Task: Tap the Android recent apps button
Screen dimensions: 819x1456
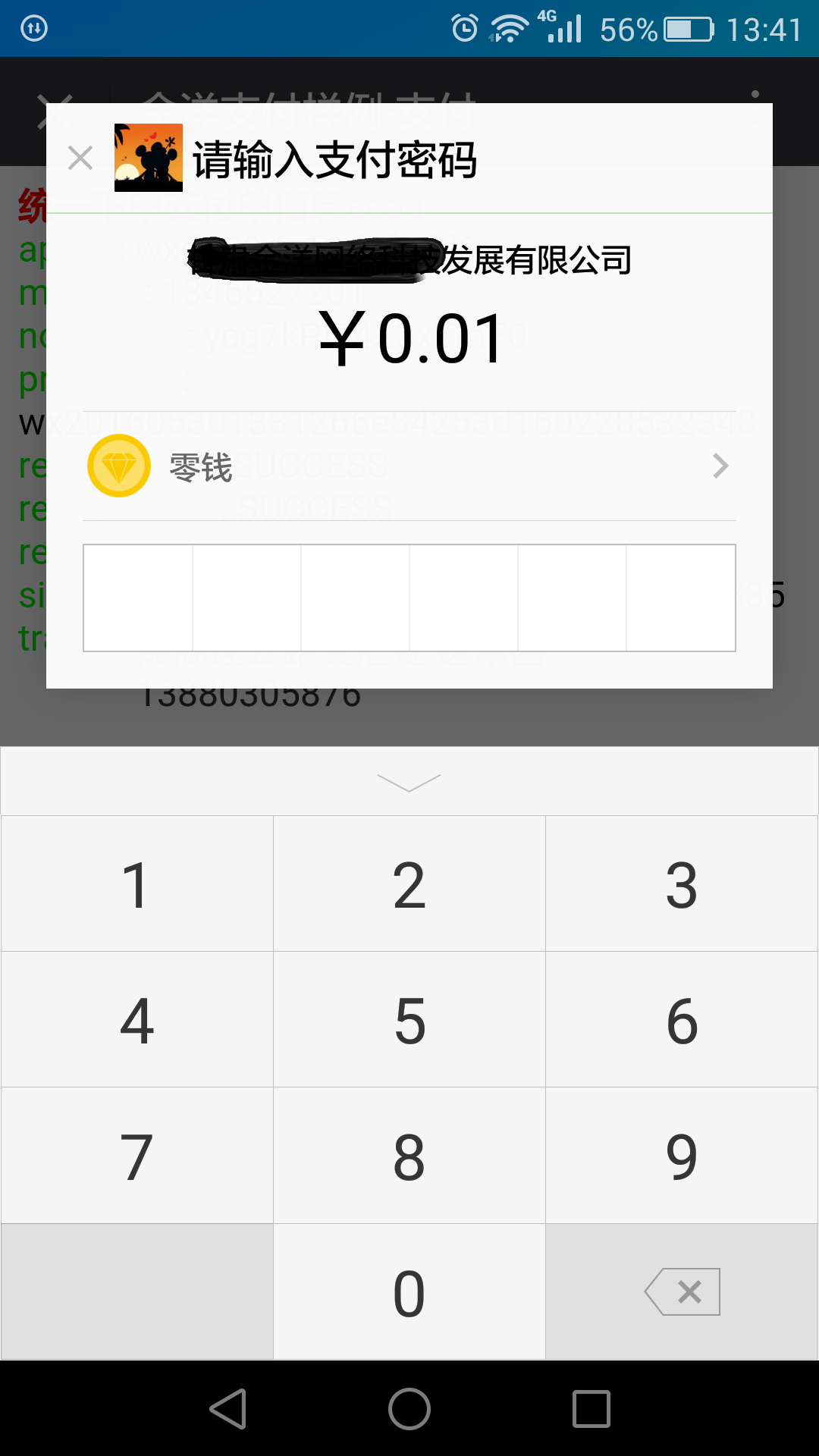Action: (x=591, y=1408)
